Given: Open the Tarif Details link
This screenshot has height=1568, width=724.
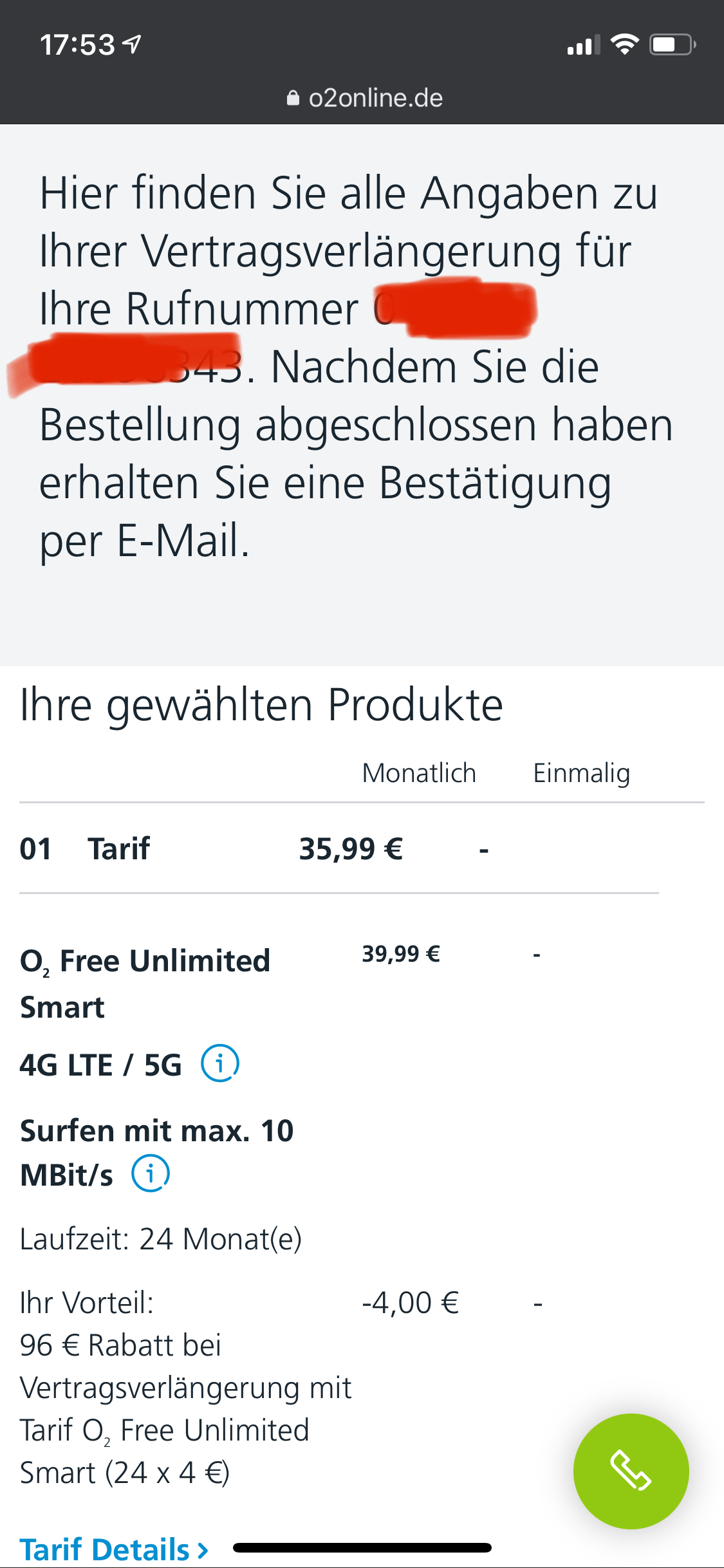Looking at the screenshot, I should (115, 1549).
